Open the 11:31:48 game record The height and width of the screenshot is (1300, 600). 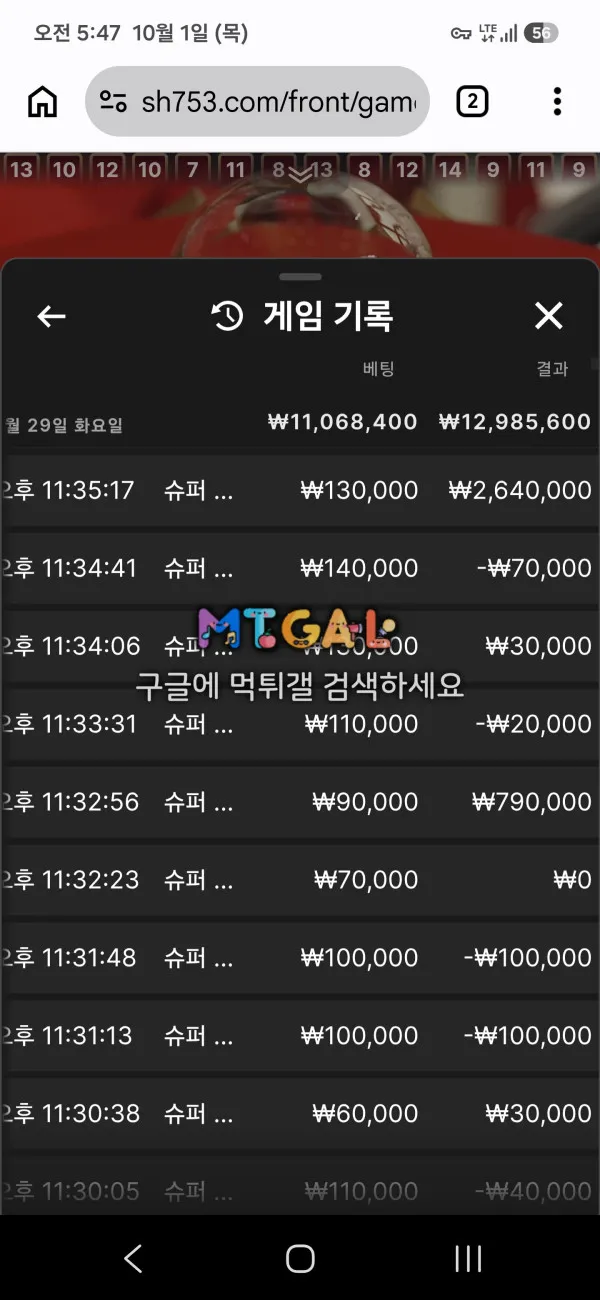[x=300, y=958]
